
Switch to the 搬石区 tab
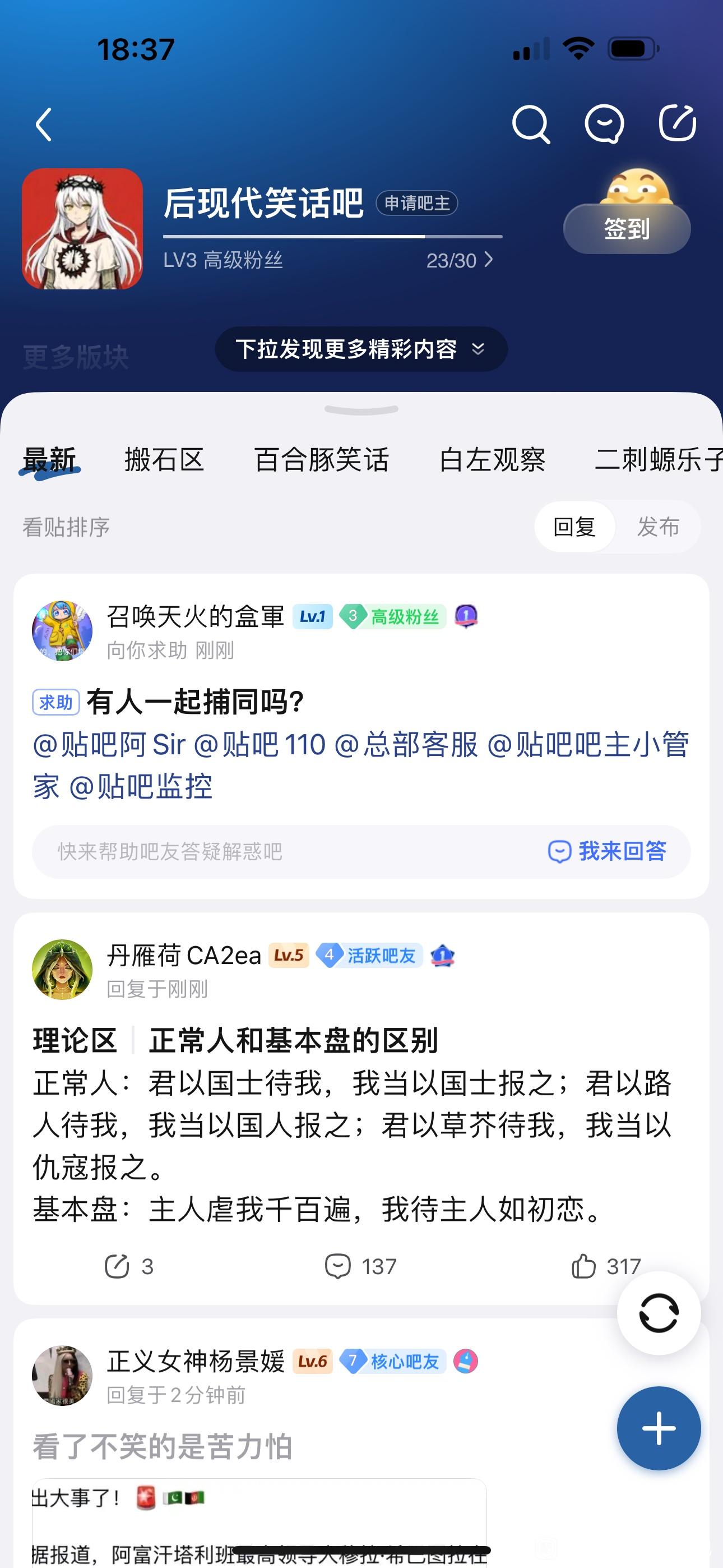[164, 459]
